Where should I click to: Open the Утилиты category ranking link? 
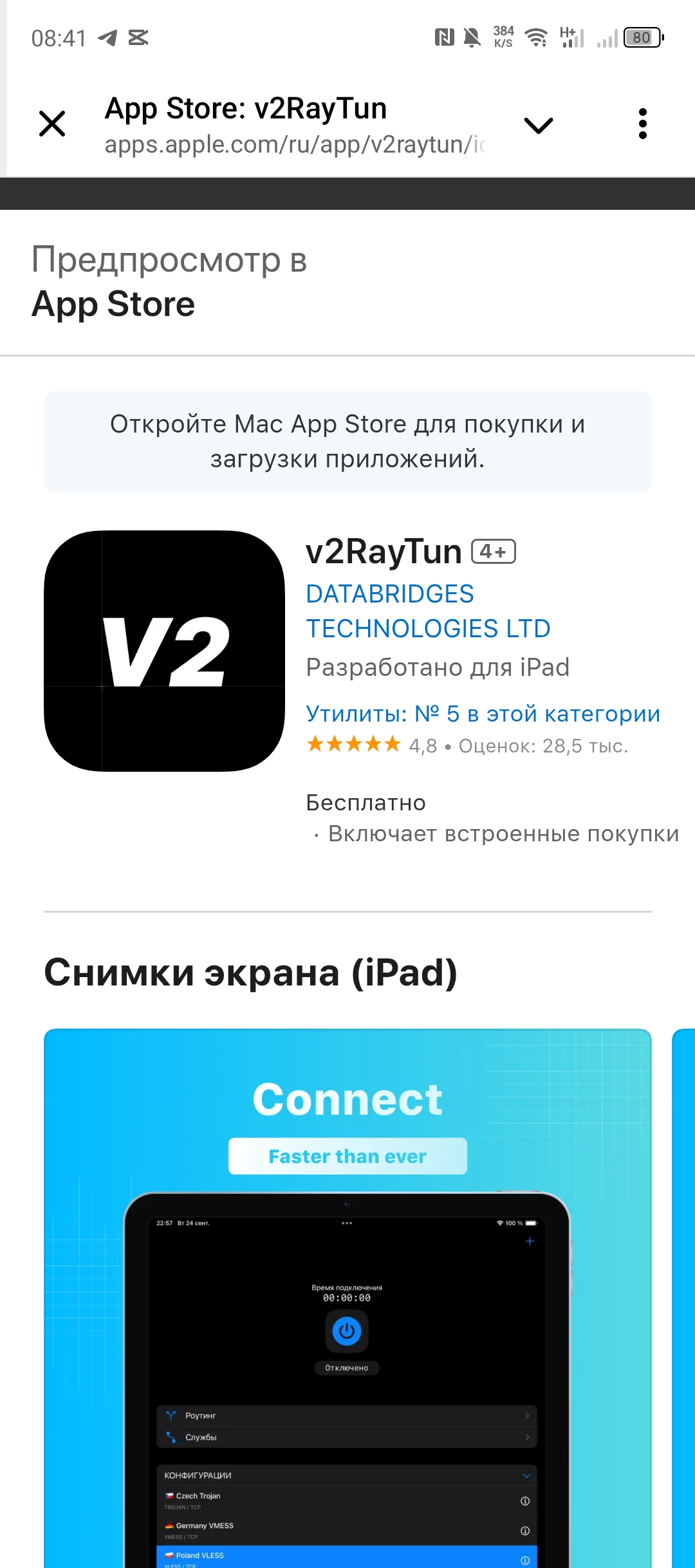(483, 714)
